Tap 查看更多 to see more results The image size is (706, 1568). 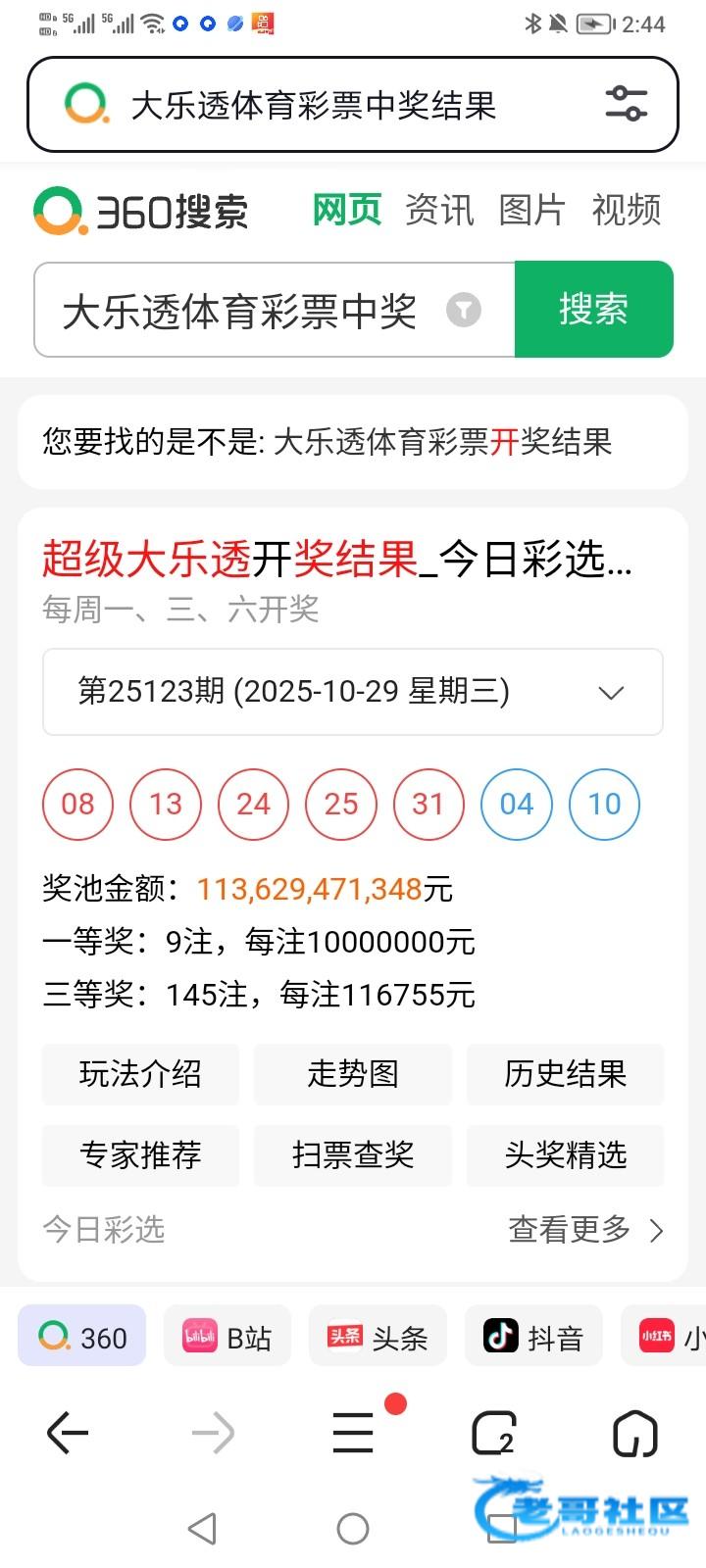coord(585,1229)
